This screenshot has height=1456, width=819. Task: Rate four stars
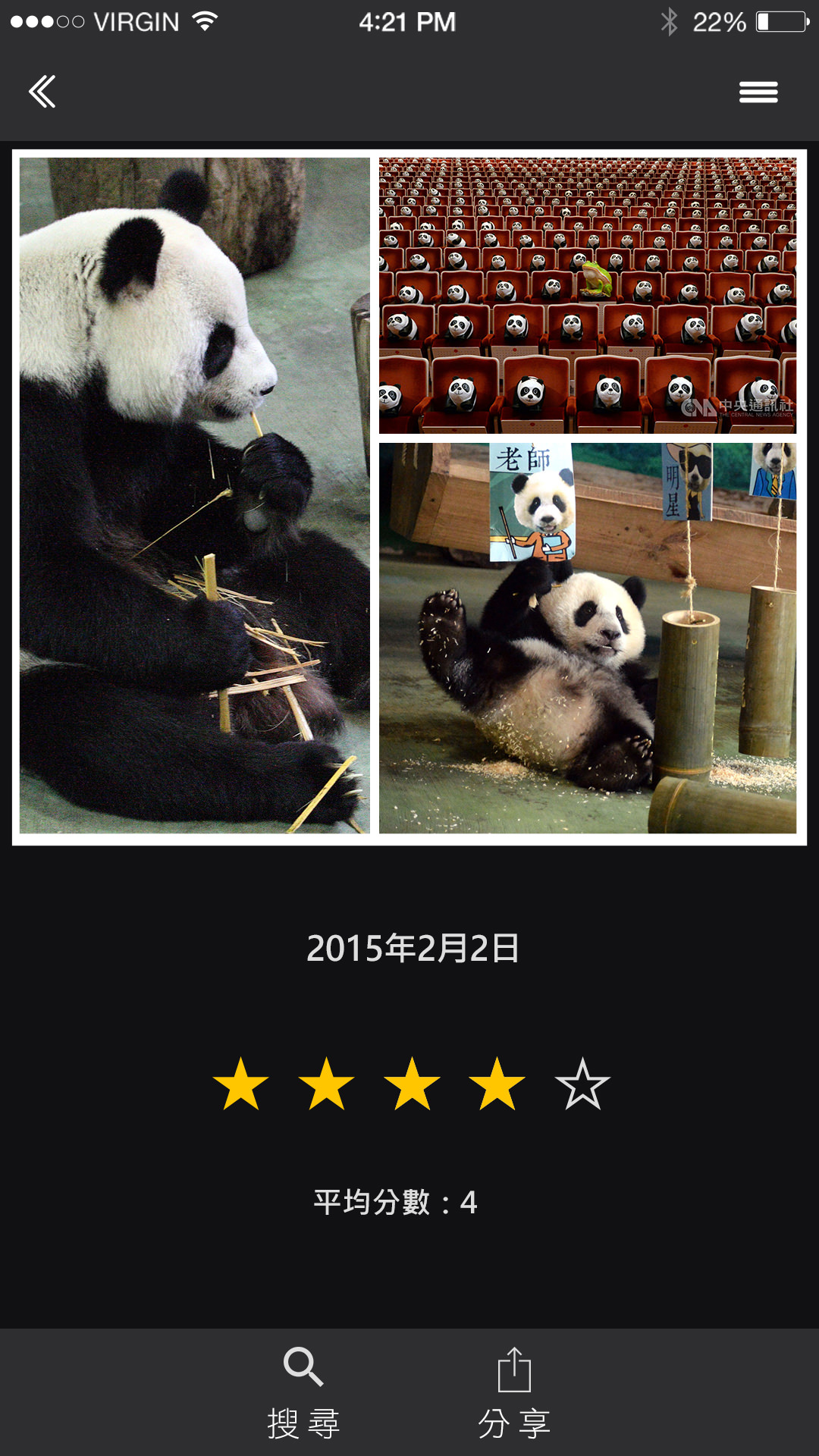[497, 1084]
